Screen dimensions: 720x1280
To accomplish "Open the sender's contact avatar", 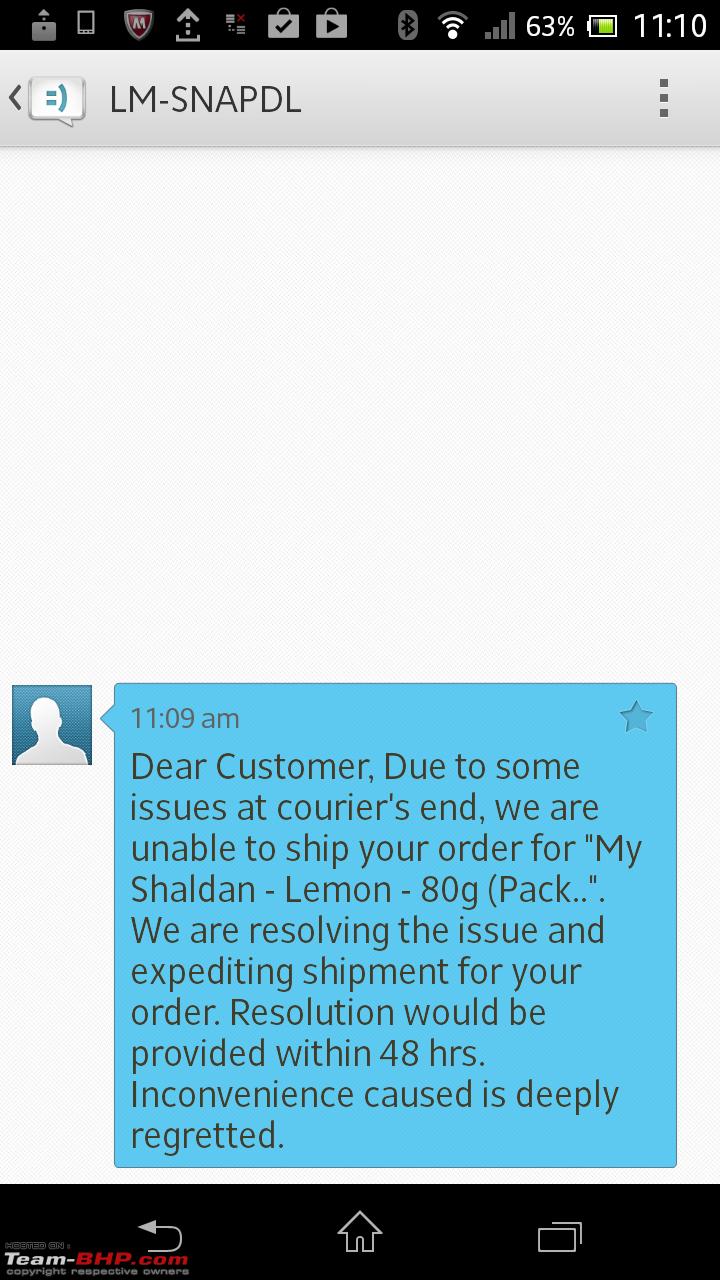I will tap(52, 725).
